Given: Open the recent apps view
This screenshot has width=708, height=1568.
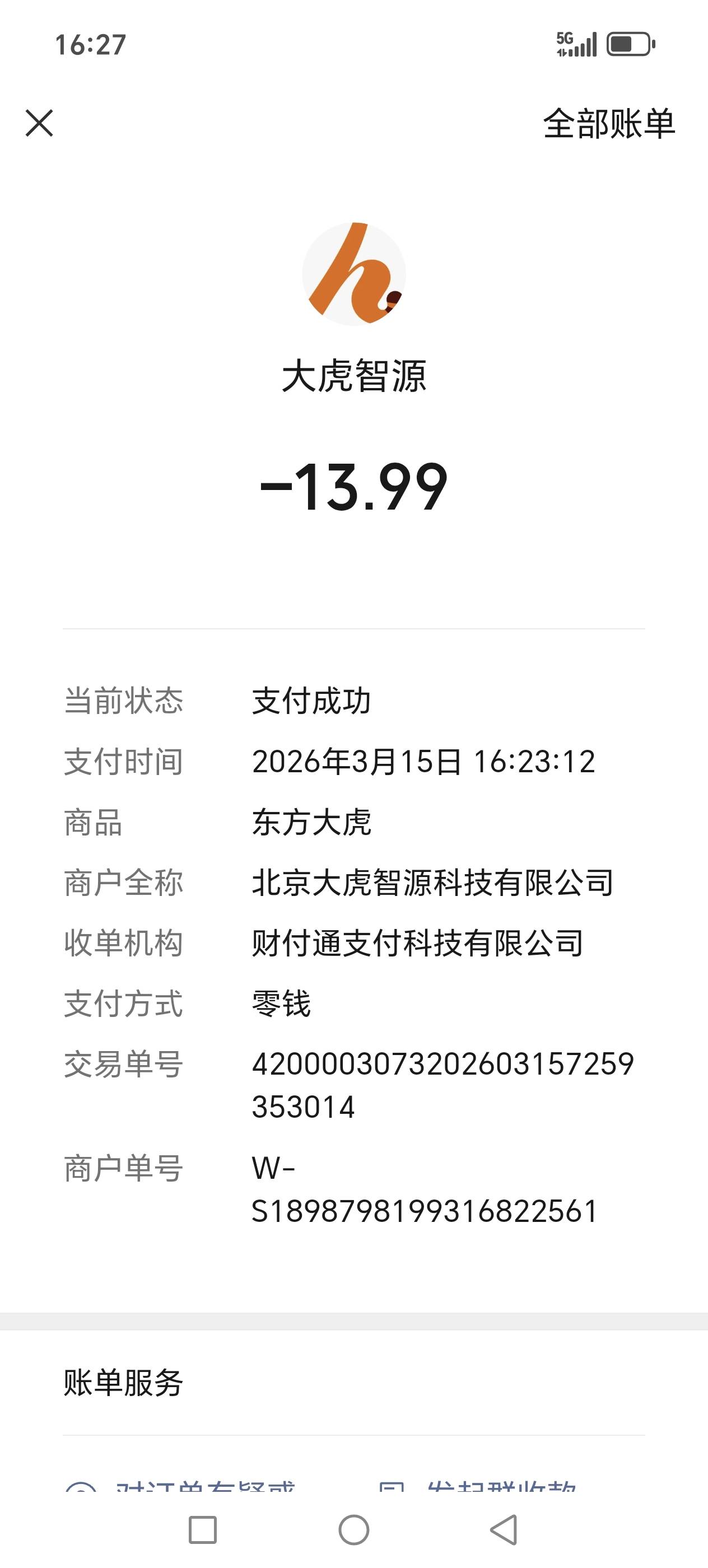Looking at the screenshot, I should pos(203,1530).
